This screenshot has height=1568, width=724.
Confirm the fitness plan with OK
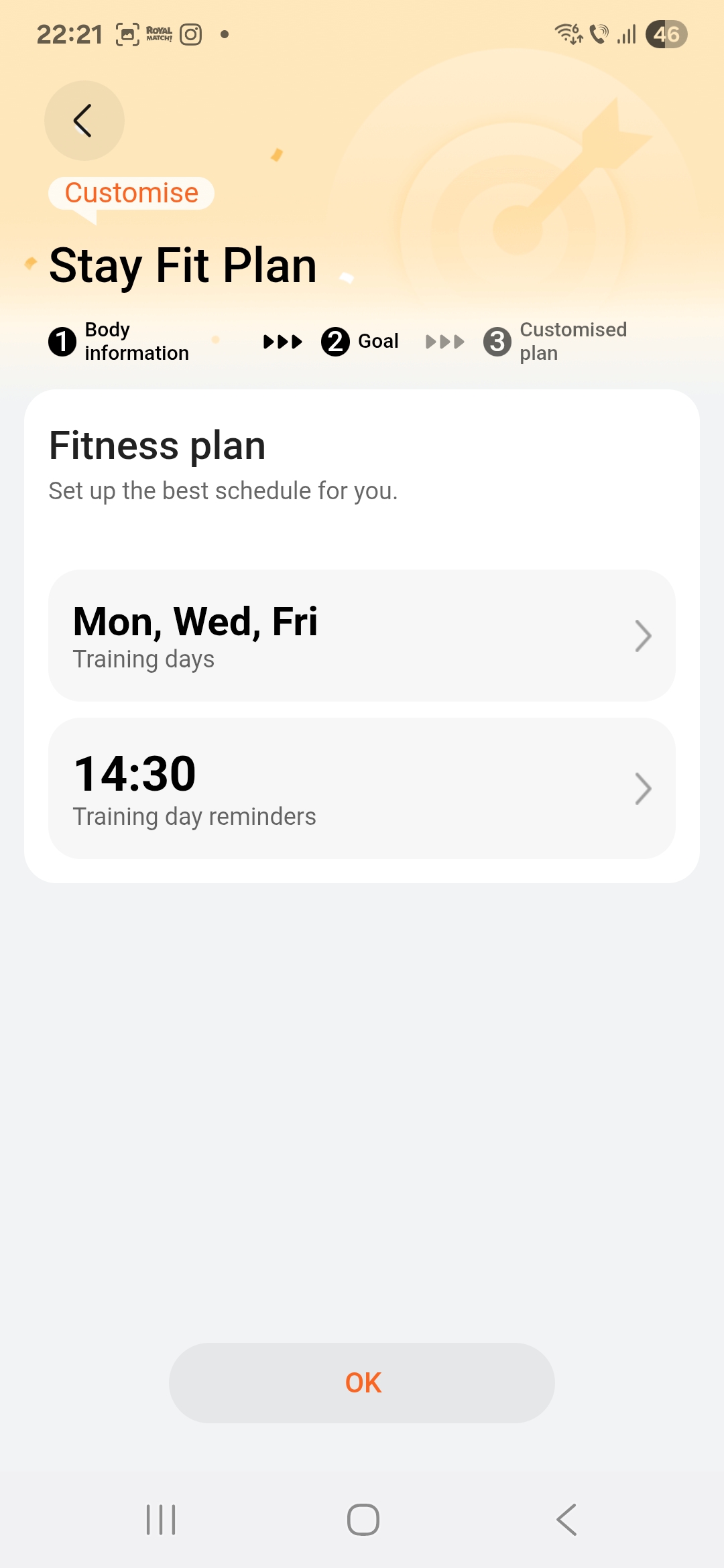pyautogui.click(x=362, y=1382)
